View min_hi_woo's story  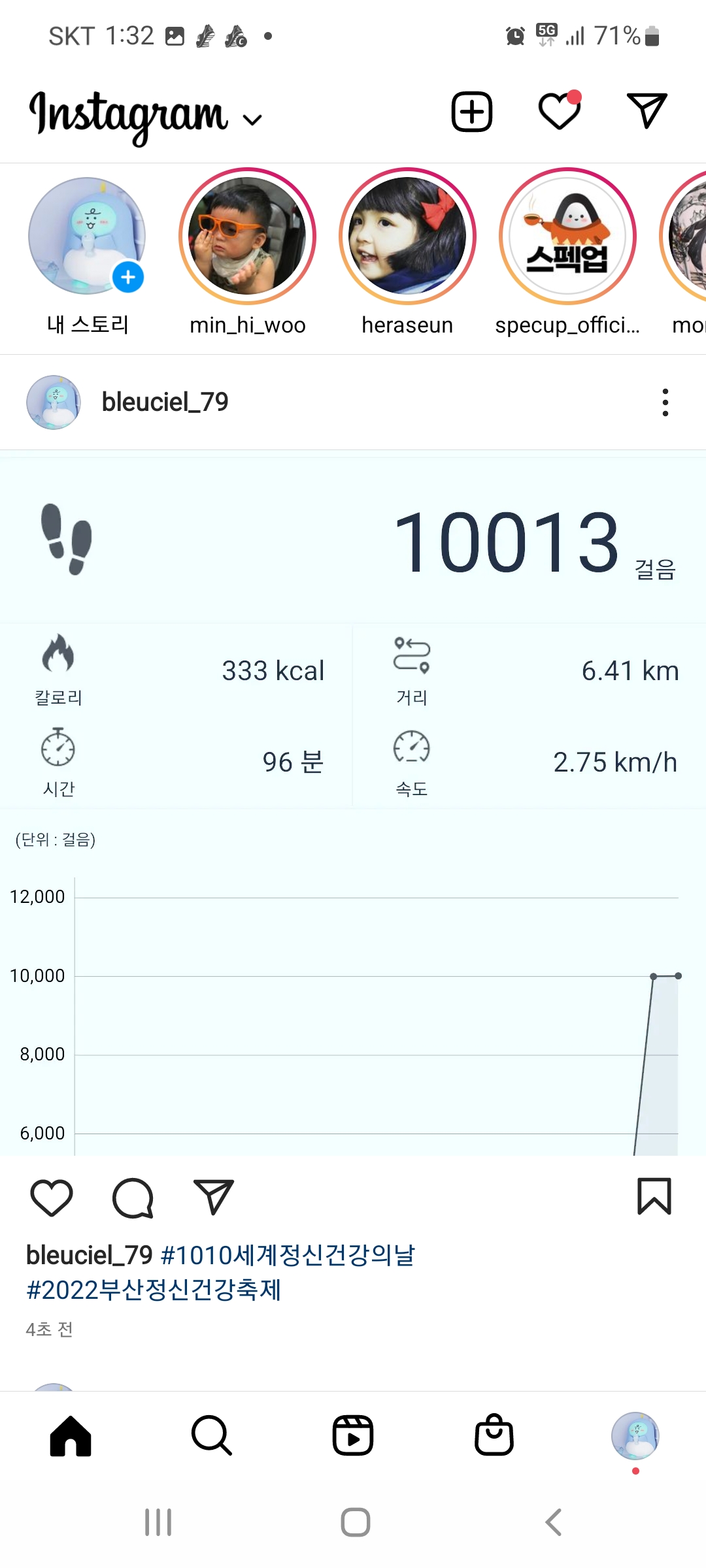click(247, 237)
